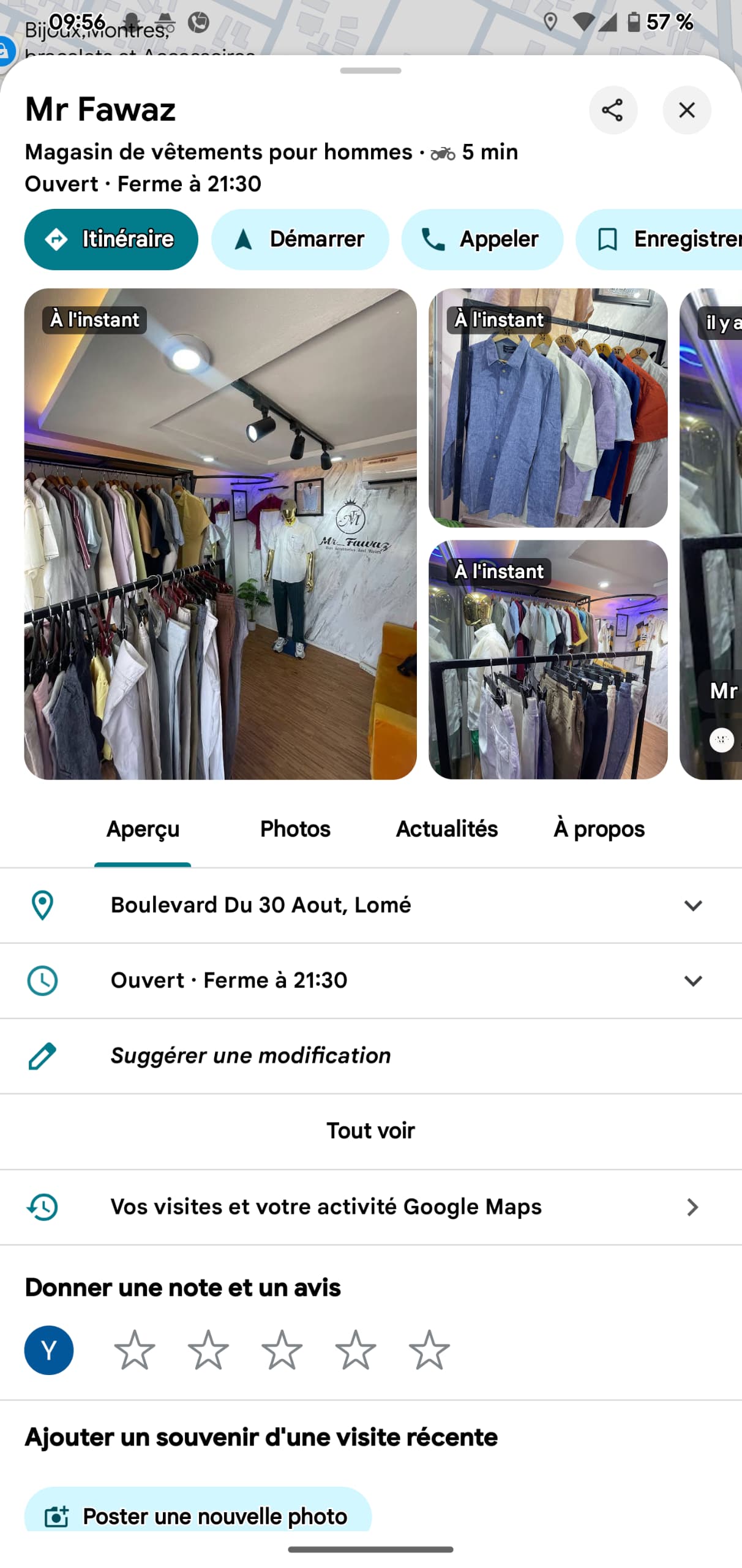Tap Tout voir
742x1568 pixels.
click(370, 1130)
